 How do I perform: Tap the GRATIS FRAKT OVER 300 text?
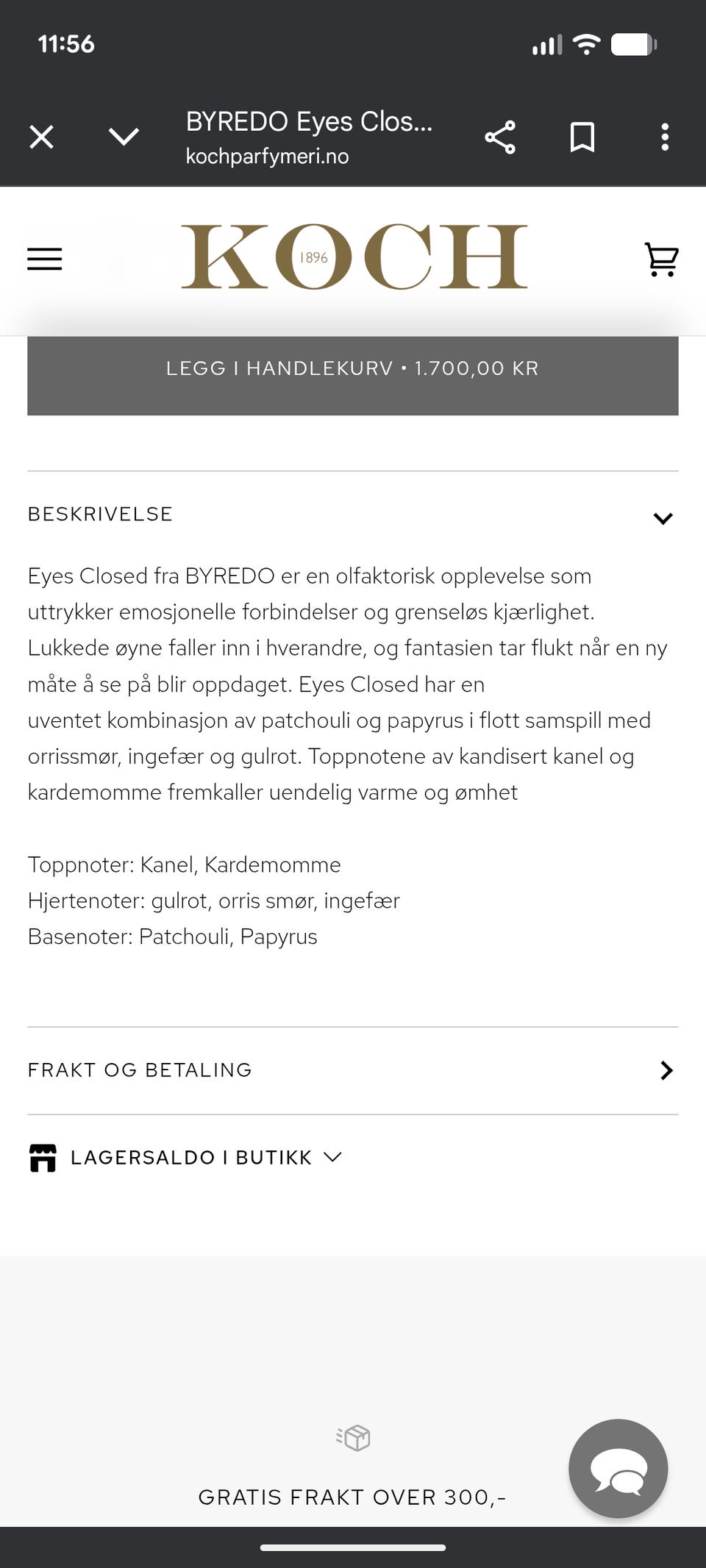(x=353, y=1497)
